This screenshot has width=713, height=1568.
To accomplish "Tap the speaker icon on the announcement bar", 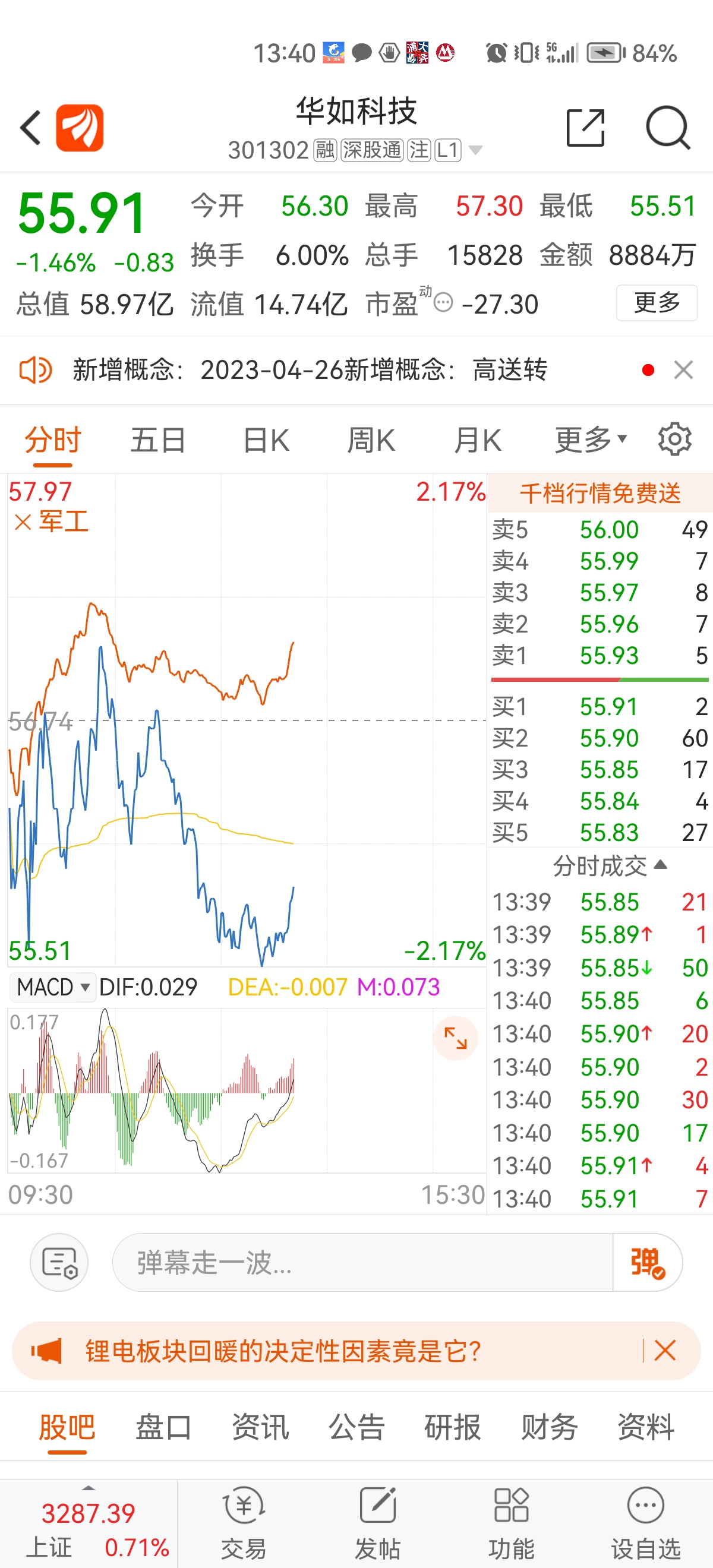I will tap(36, 369).
